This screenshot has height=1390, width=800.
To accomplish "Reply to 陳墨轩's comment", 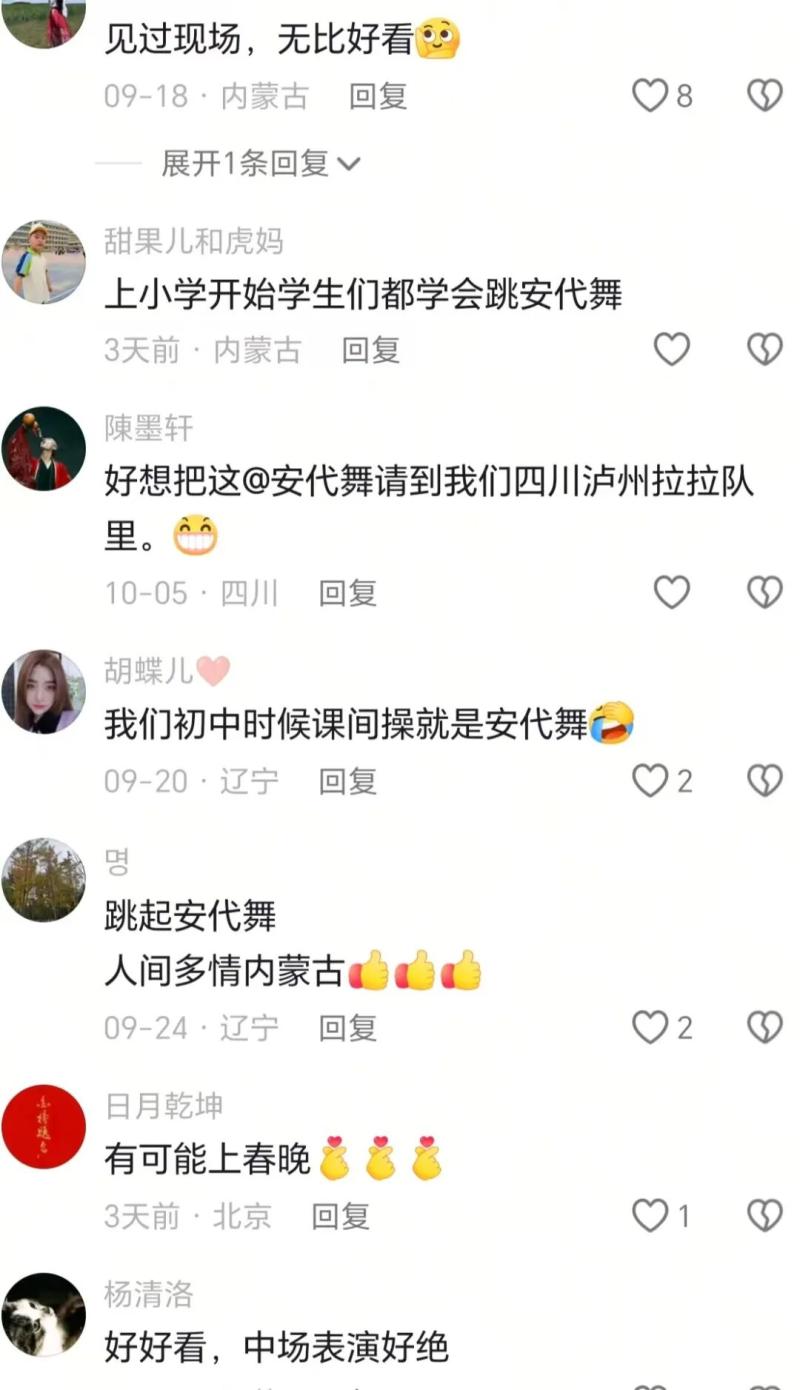I will click(x=347, y=593).
